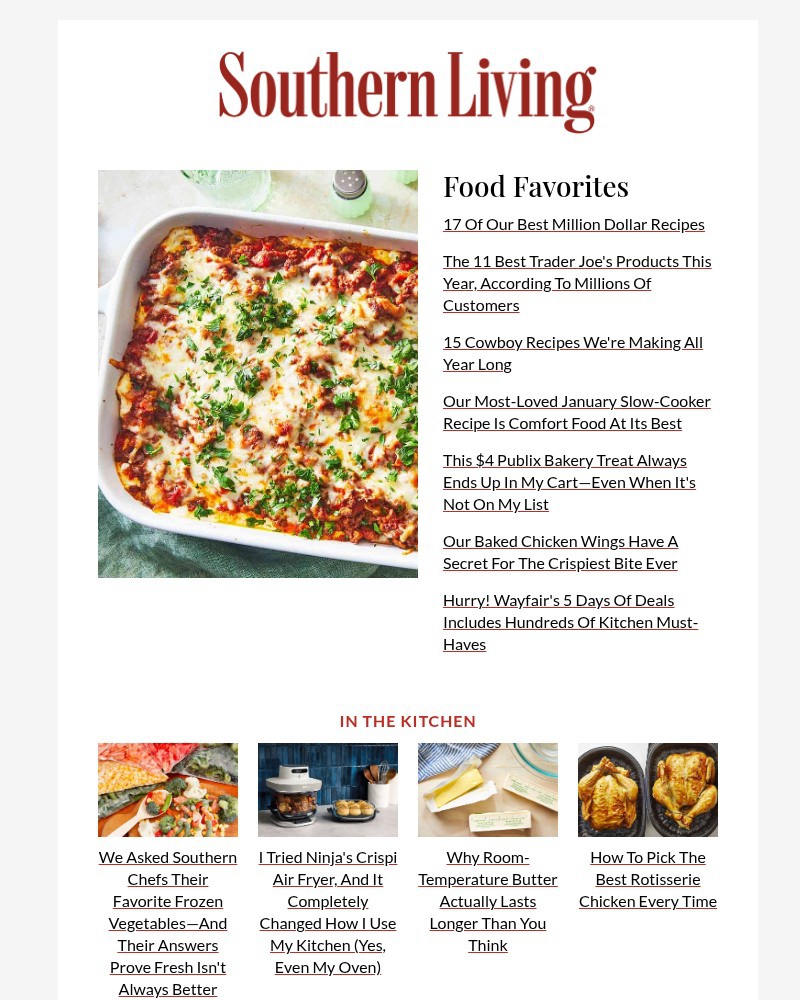View the Trader Joe's best products list
The image size is (800, 1000).
(x=577, y=282)
